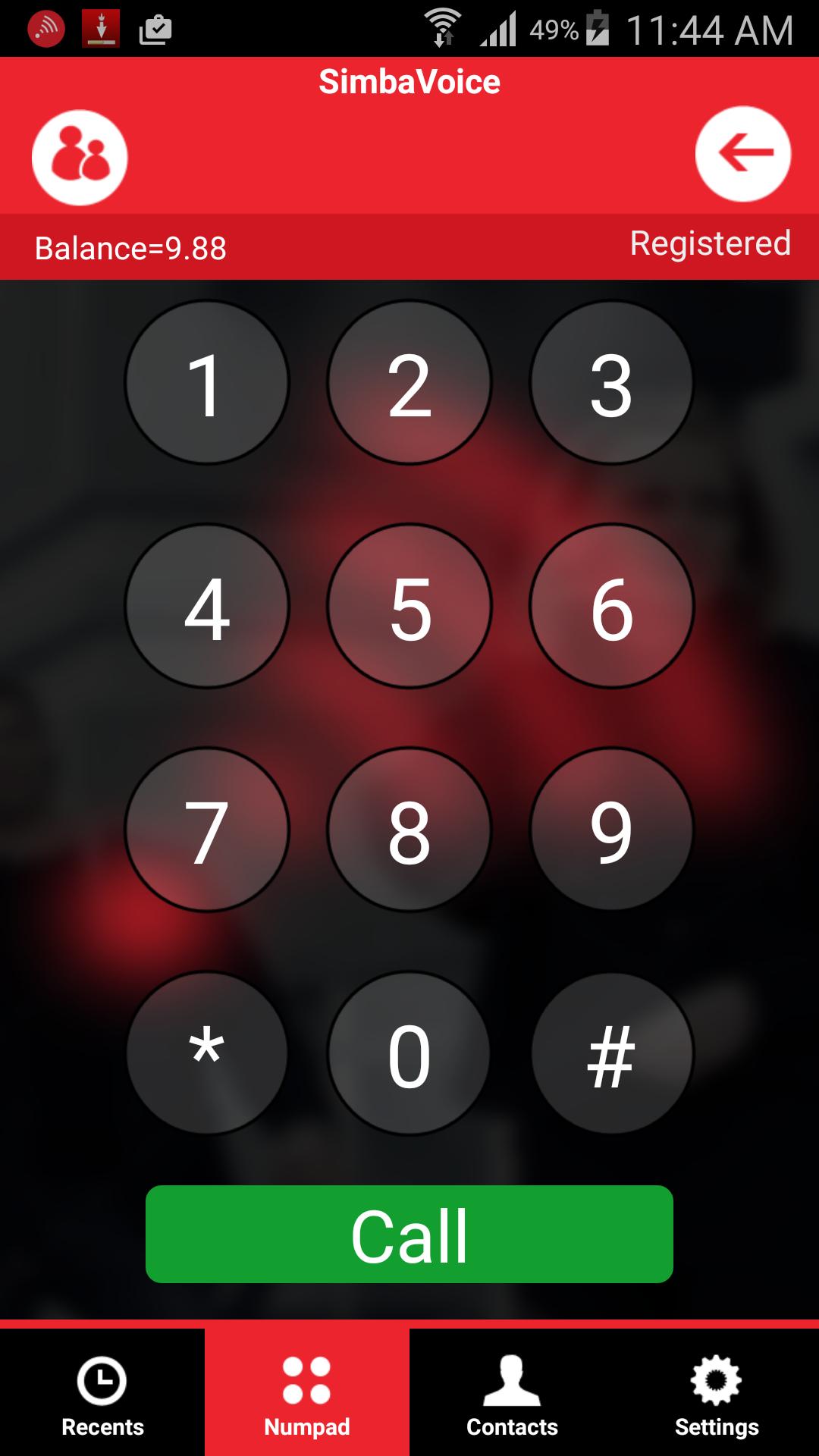Enter the hash symbol
This screenshot has height=1456, width=819.
[x=611, y=1054]
